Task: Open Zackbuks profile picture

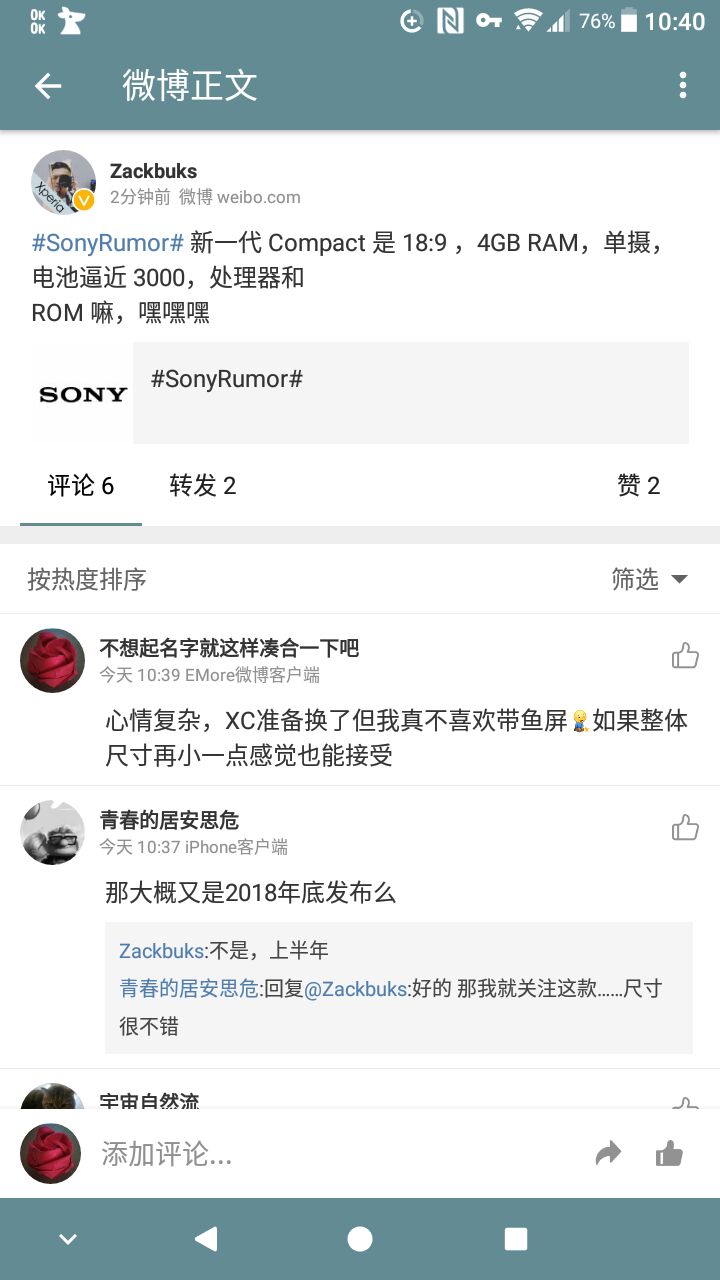Action: pos(63,182)
